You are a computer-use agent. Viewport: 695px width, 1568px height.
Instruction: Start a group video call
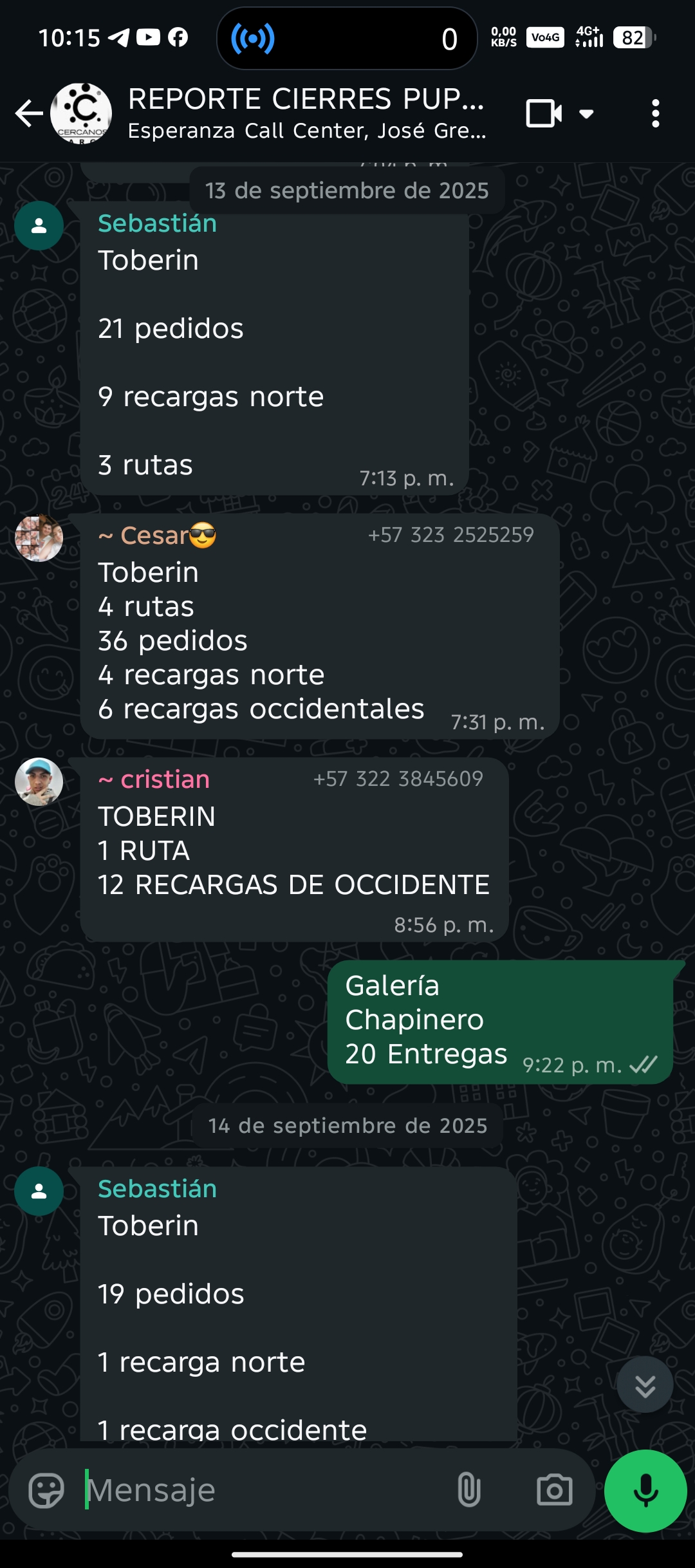(x=544, y=114)
